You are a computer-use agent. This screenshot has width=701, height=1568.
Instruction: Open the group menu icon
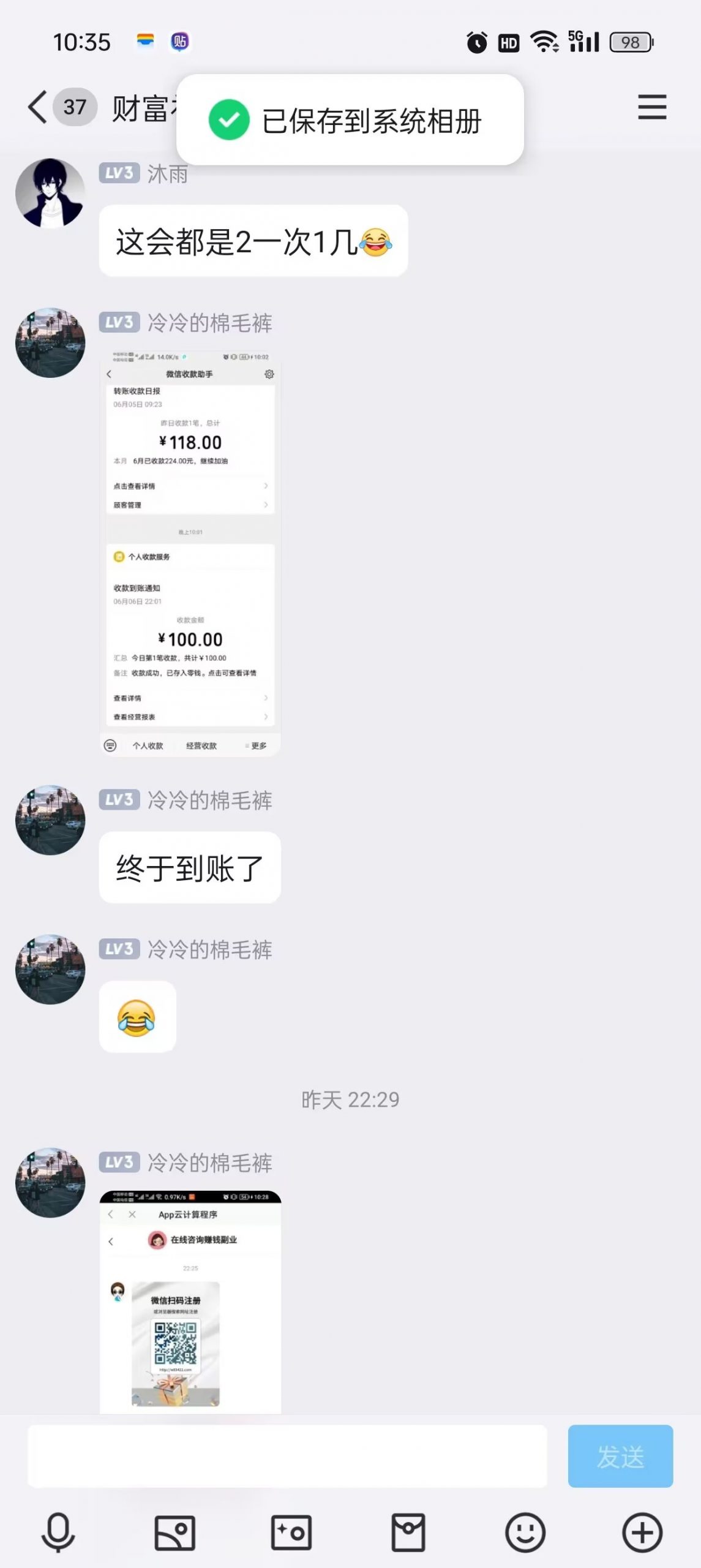click(x=651, y=107)
